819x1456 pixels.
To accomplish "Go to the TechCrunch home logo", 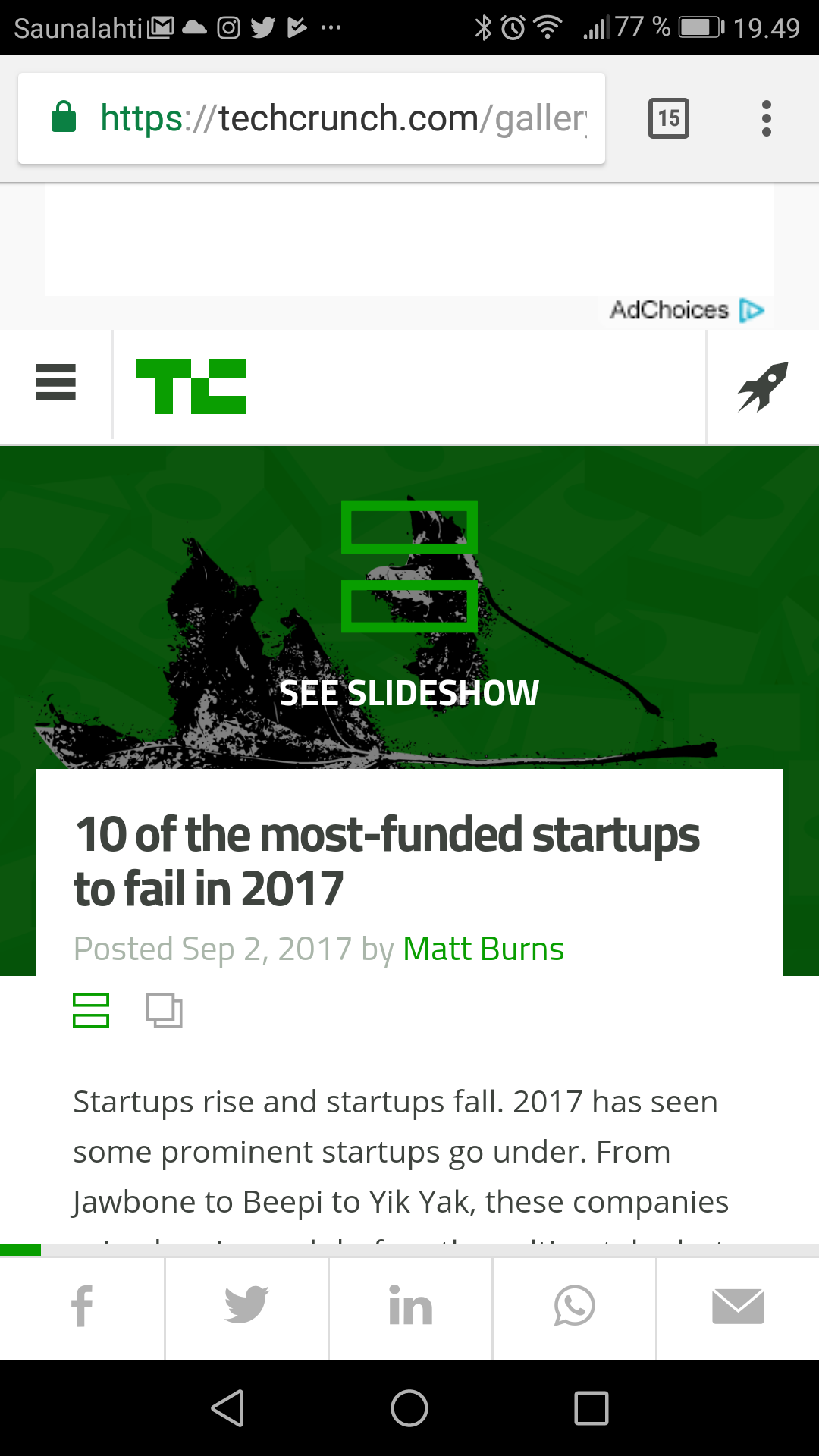I will [191, 387].
